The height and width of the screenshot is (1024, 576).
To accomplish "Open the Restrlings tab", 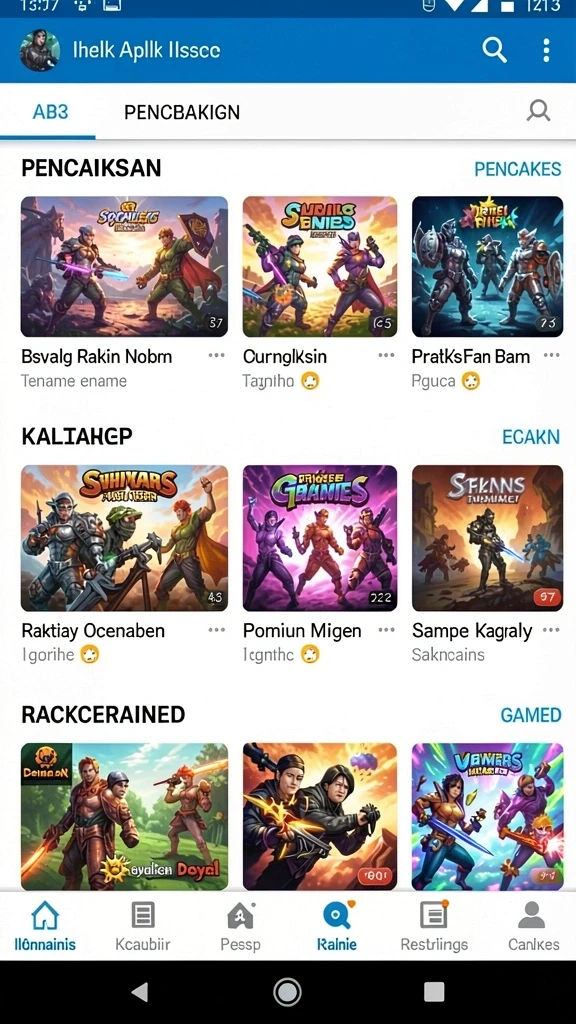I will (x=434, y=927).
